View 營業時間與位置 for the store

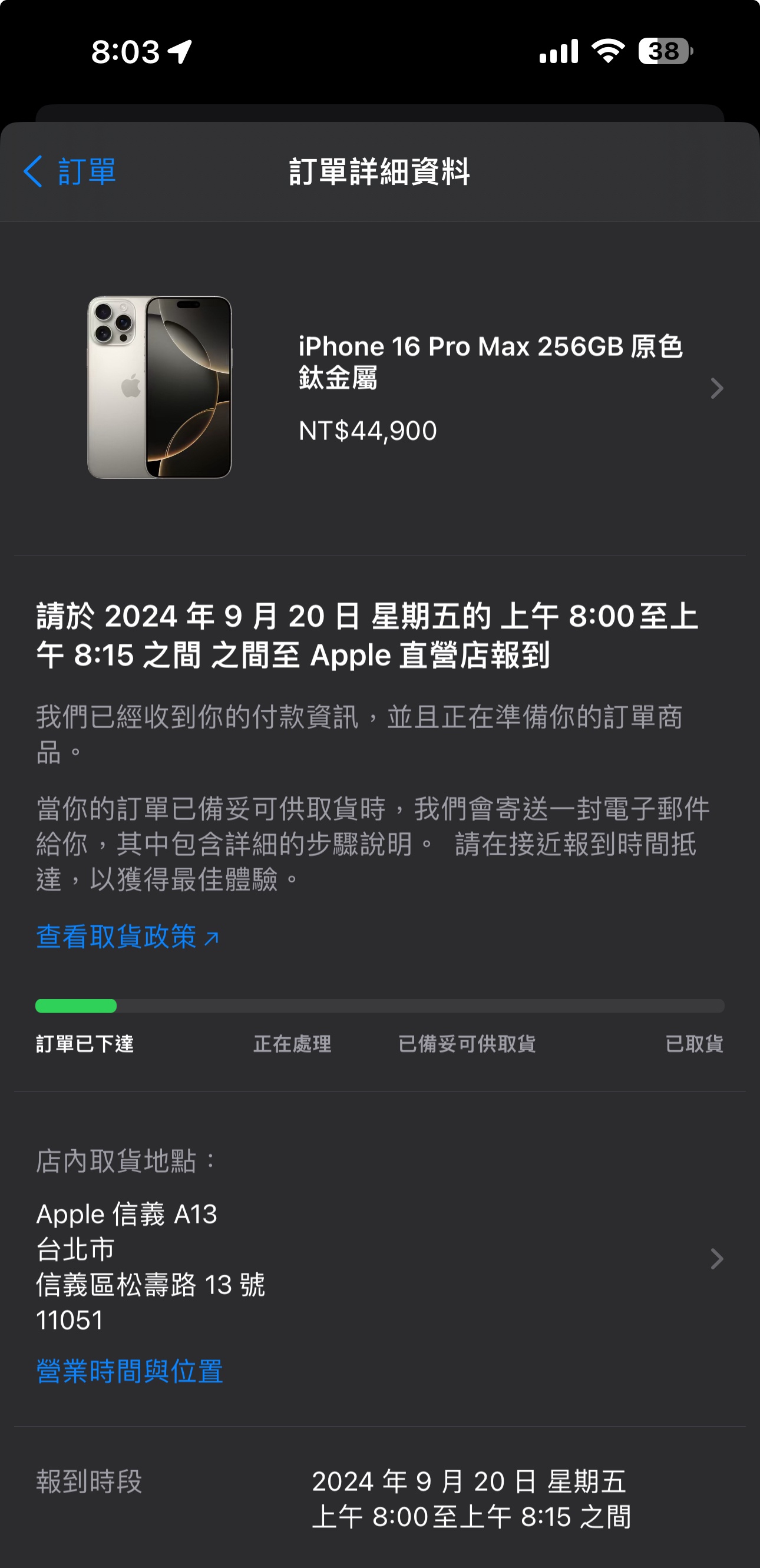[130, 1372]
